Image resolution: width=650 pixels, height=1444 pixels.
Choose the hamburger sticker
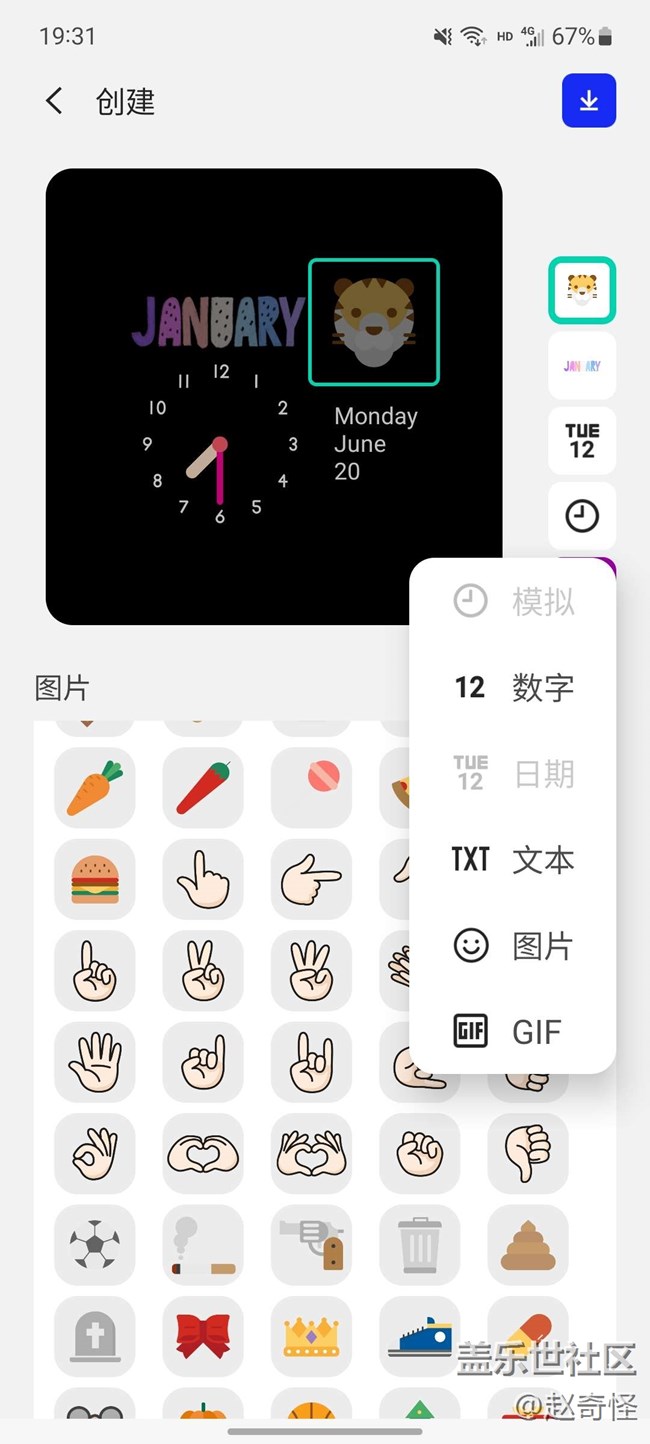[x=95, y=879]
